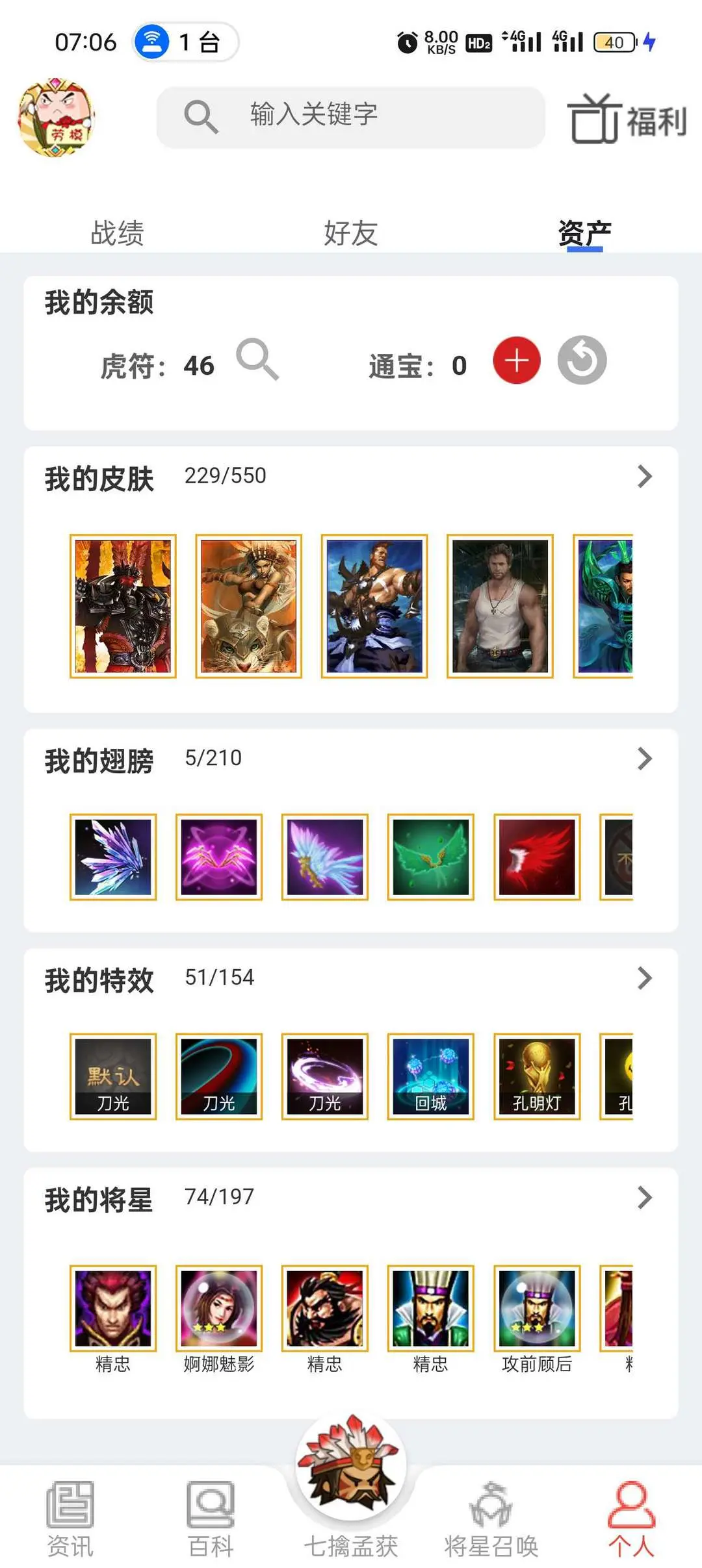Open the 婀娜魅影 star general

pos(218,1319)
